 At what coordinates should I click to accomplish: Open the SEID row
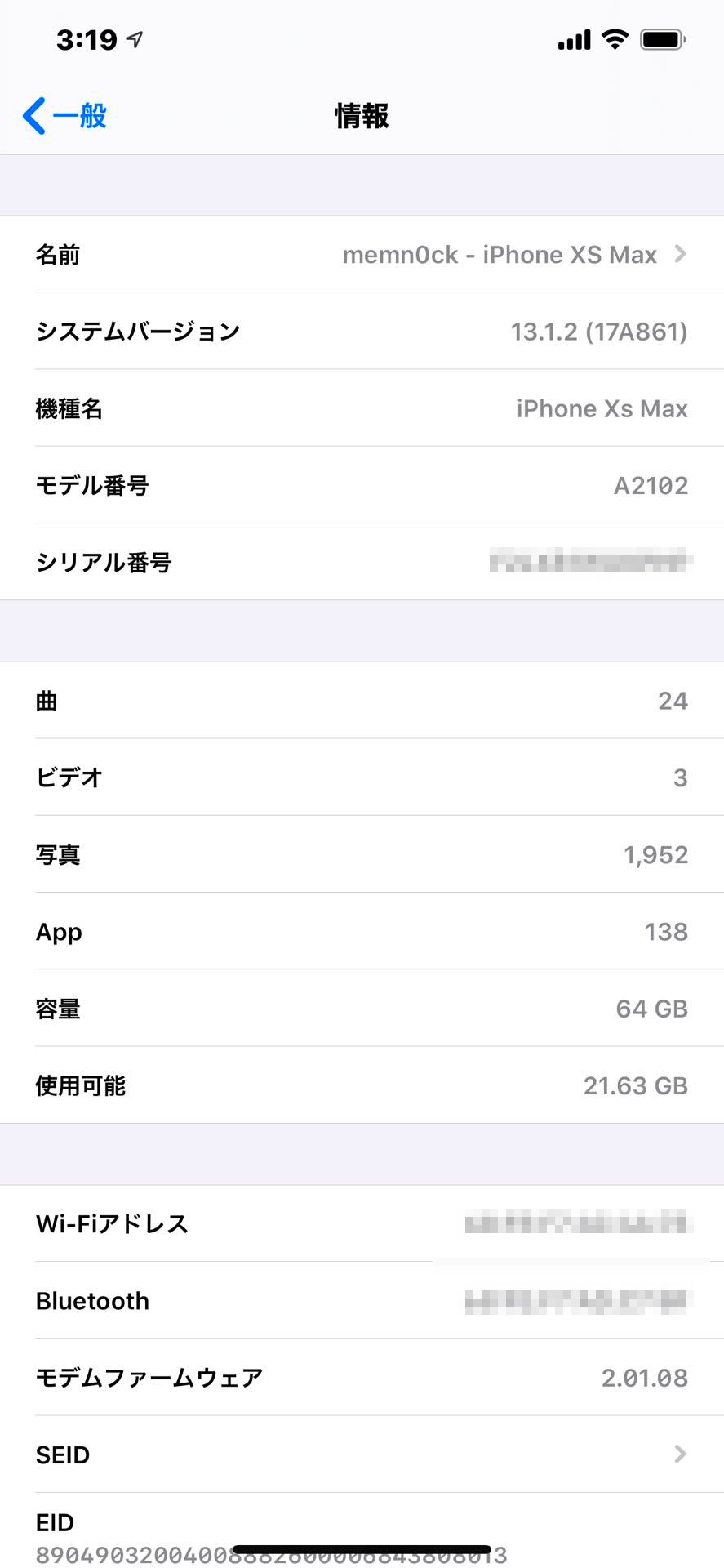click(x=362, y=1454)
